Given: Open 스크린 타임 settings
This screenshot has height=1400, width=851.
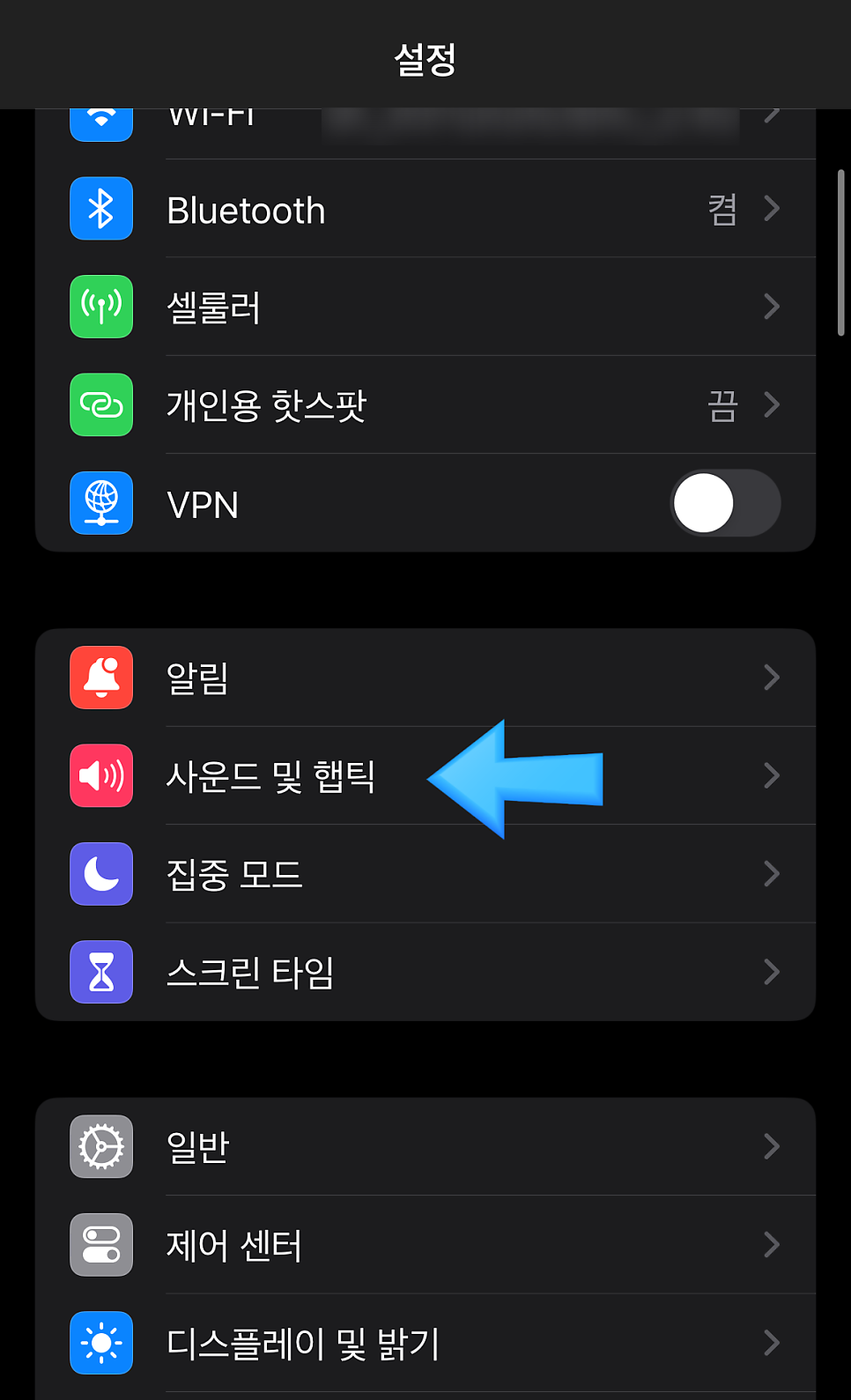Looking at the screenshot, I should [425, 972].
